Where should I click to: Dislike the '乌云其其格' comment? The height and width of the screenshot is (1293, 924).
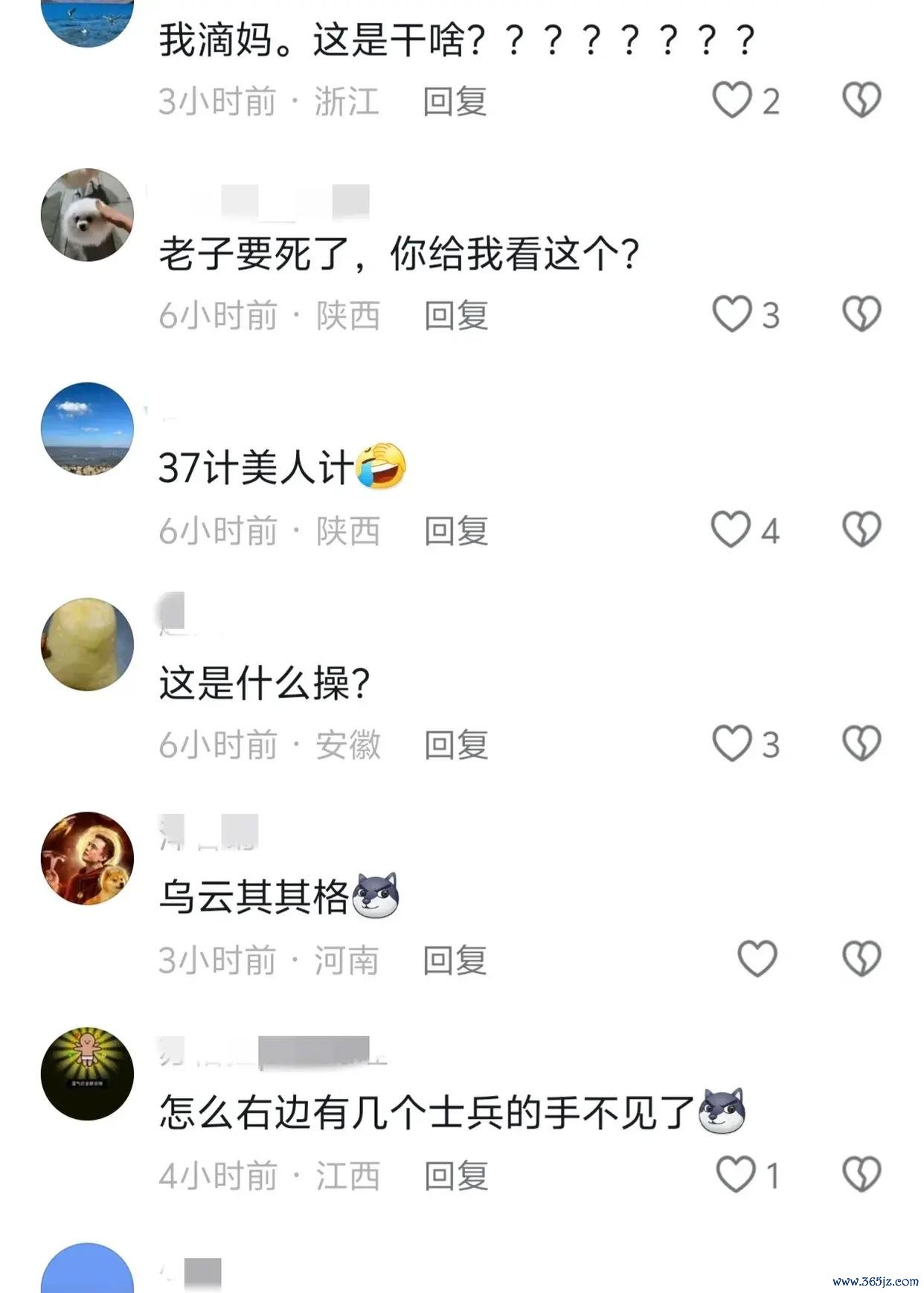tap(862, 958)
